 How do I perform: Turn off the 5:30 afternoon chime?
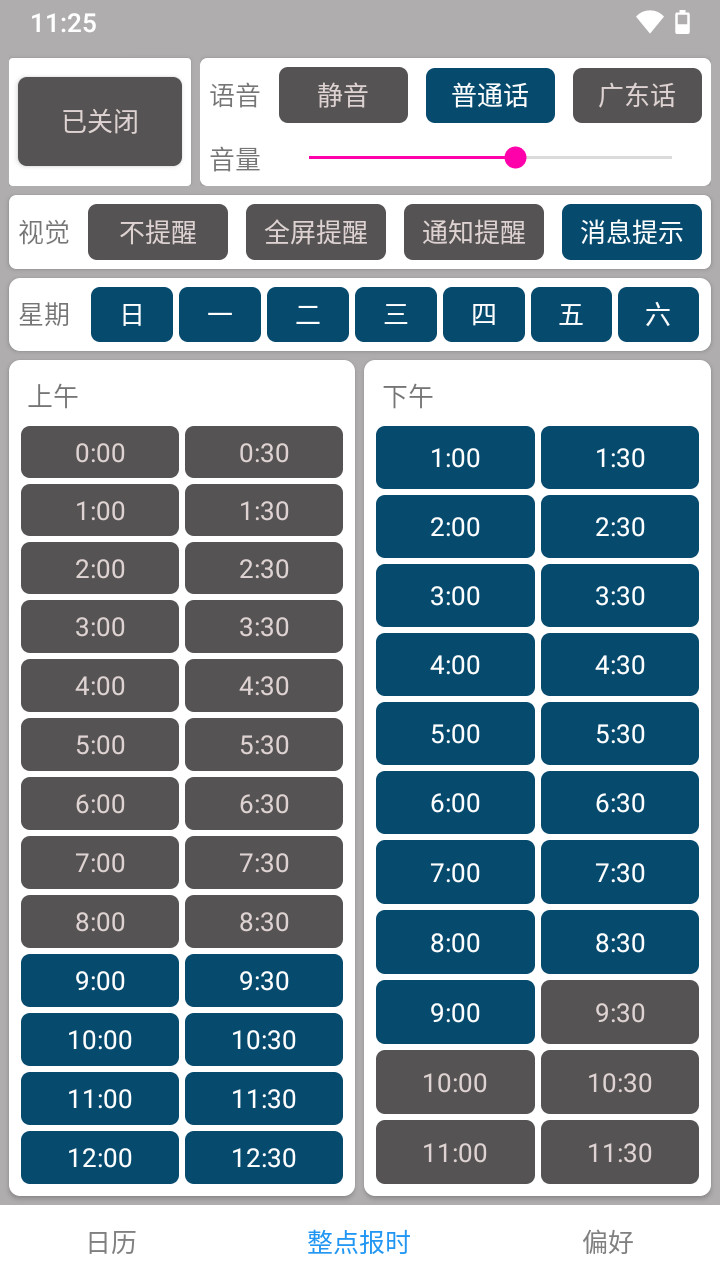click(619, 733)
